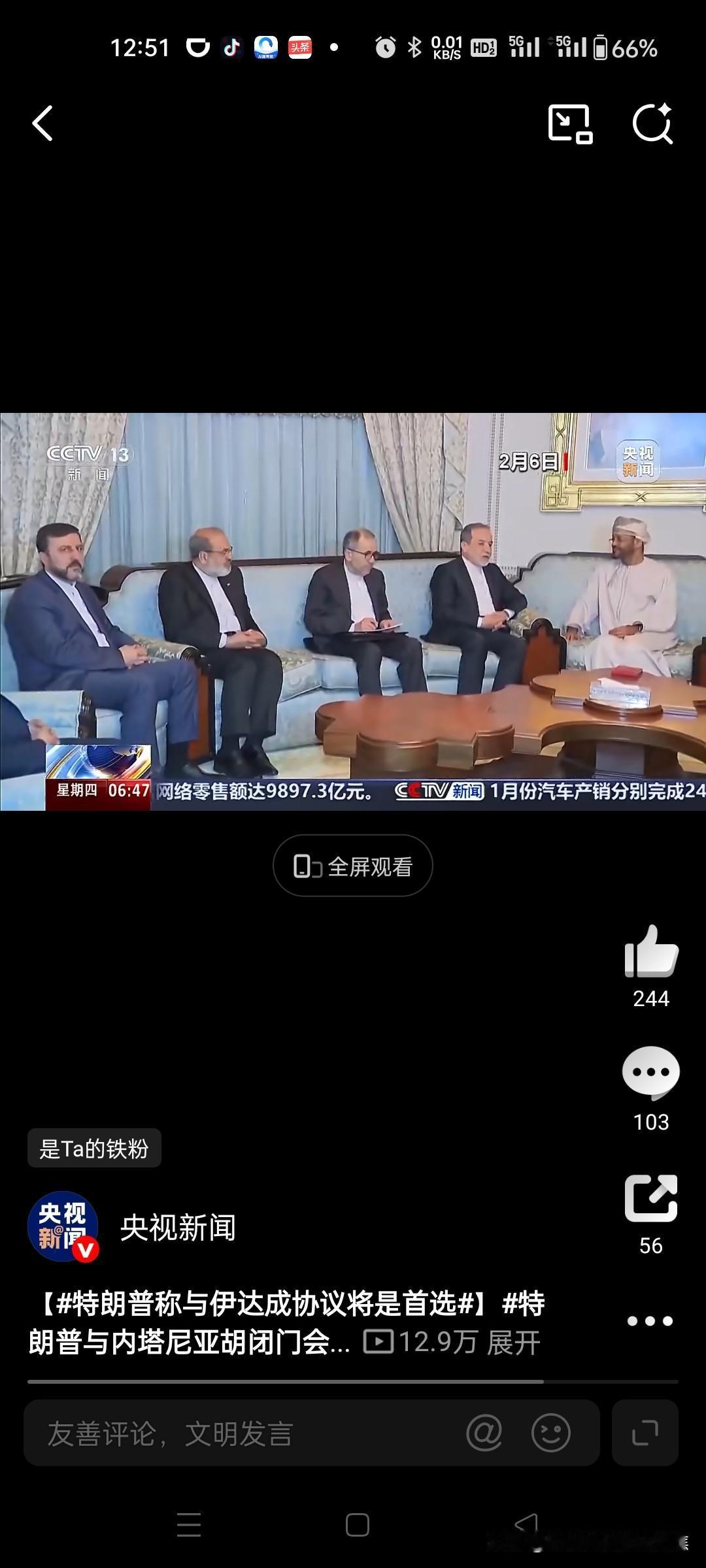The image size is (706, 1568).
Task: Open picture-in-picture mode from top bar
Action: (569, 124)
